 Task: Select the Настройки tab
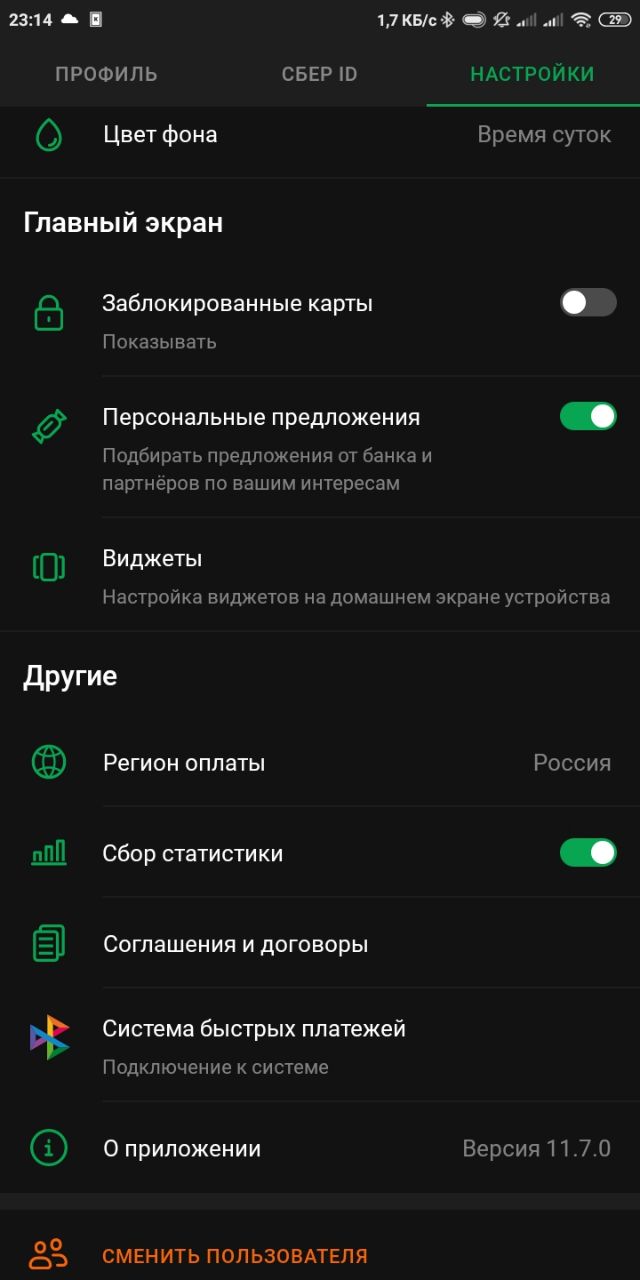click(532, 74)
